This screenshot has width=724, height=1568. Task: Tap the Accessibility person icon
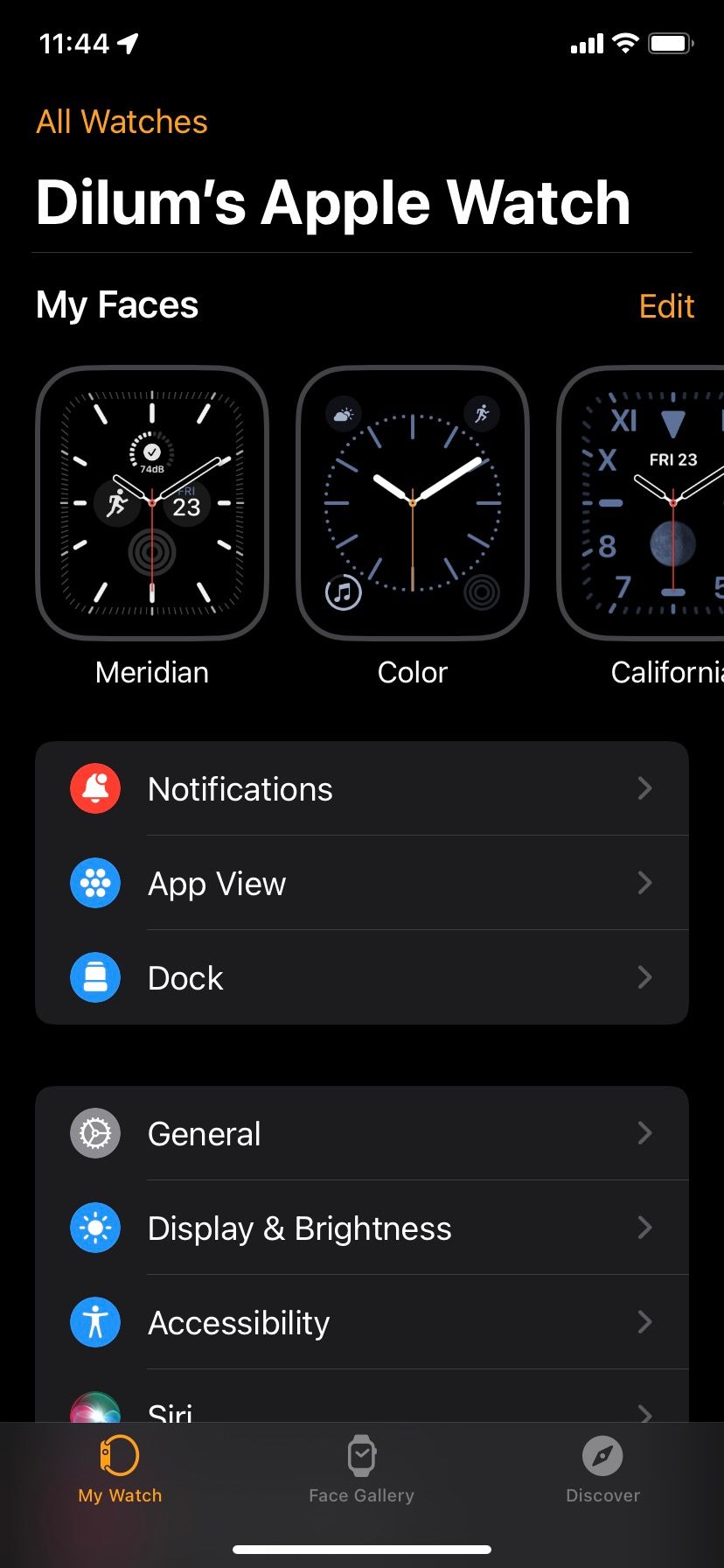tap(94, 1322)
